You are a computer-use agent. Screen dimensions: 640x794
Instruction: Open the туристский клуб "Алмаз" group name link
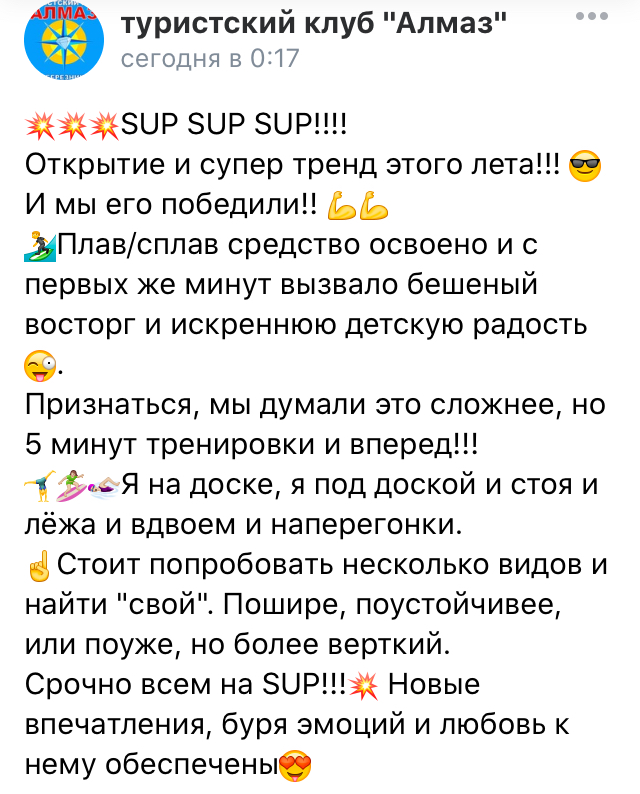click(x=312, y=20)
